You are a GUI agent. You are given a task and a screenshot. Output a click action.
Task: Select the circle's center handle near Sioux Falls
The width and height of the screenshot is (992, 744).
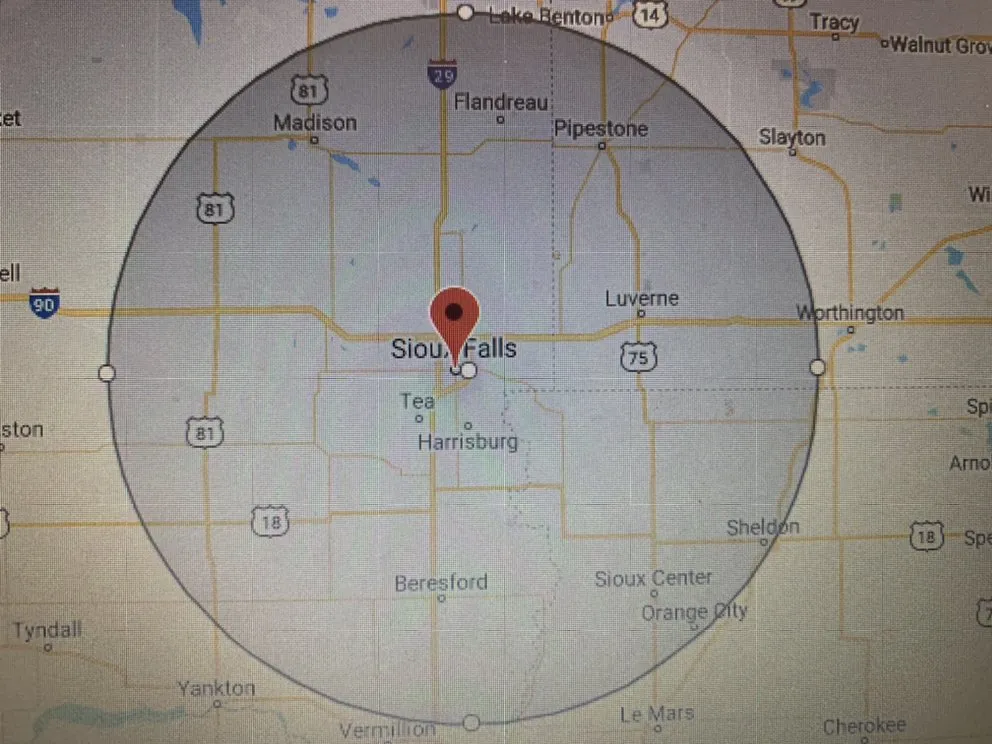(469, 370)
